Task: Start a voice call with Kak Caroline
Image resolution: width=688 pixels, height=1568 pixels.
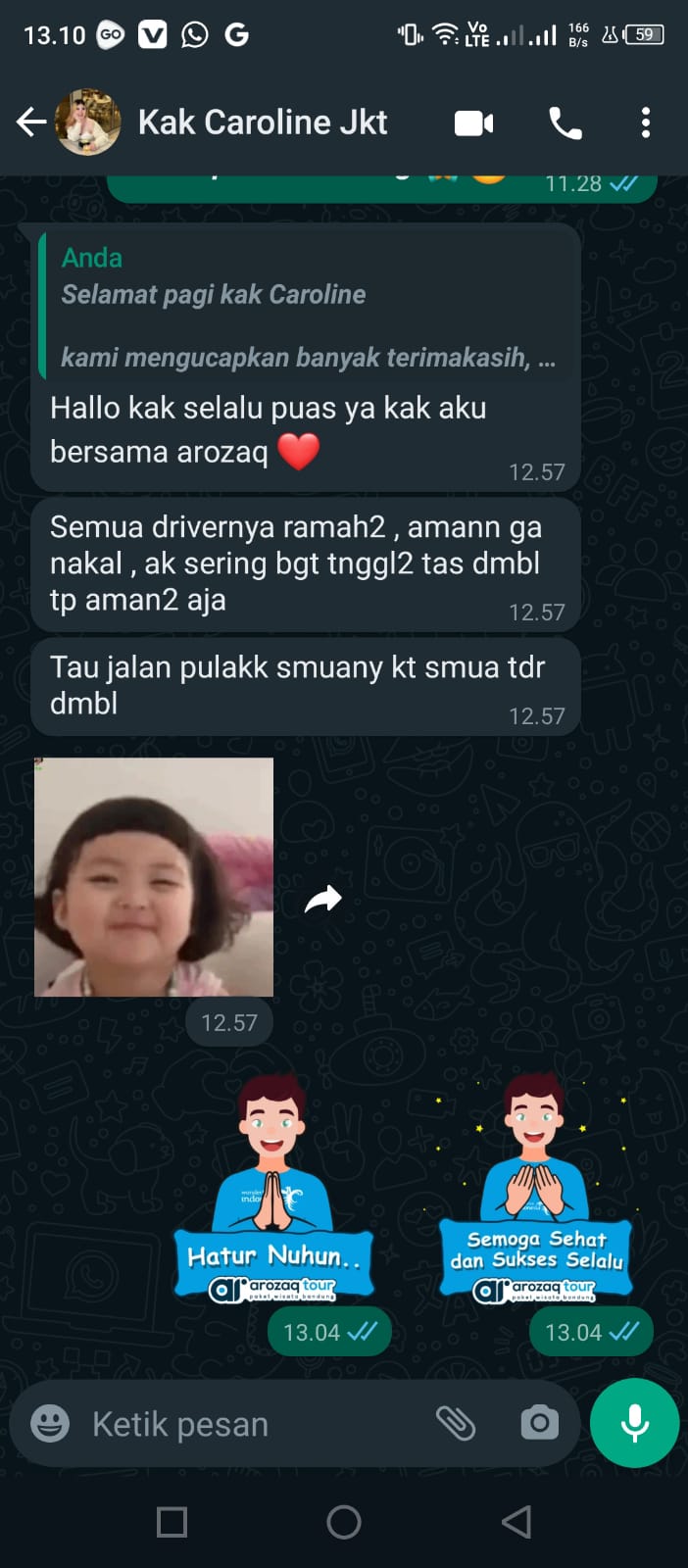Action: coord(565,123)
